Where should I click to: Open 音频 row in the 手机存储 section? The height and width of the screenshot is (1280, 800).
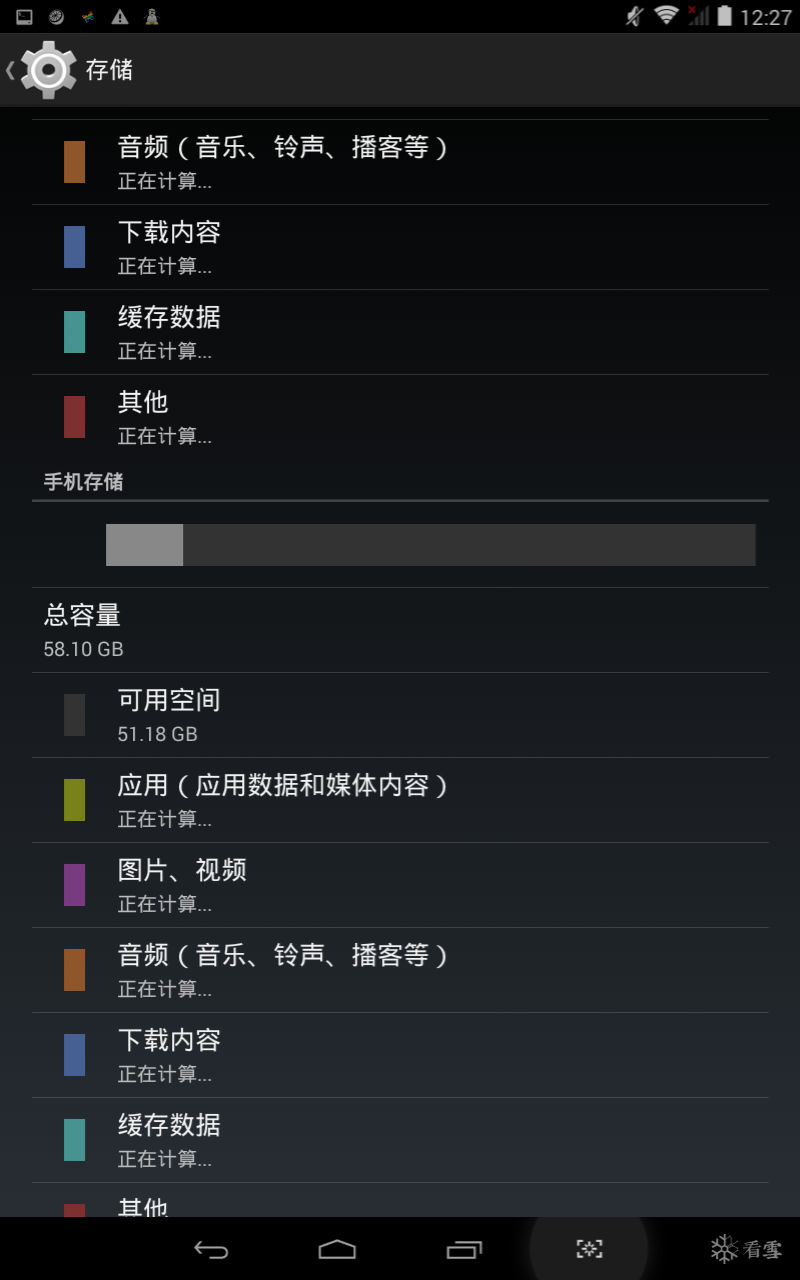(400, 970)
